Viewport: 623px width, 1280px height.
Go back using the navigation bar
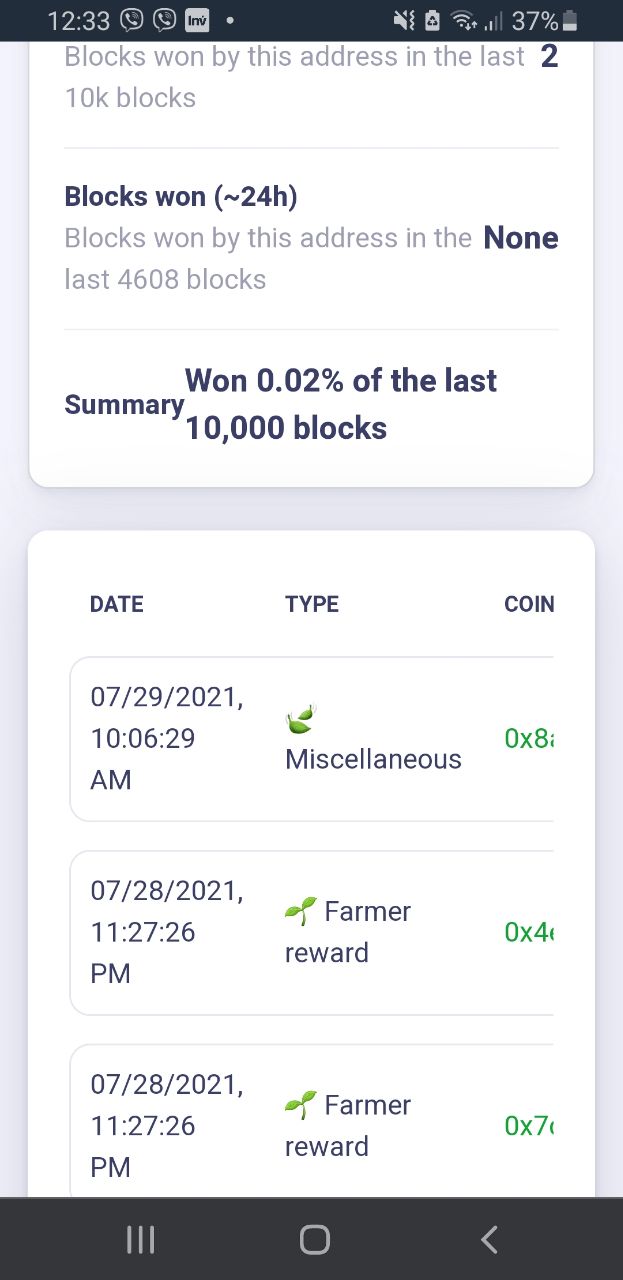(488, 1240)
